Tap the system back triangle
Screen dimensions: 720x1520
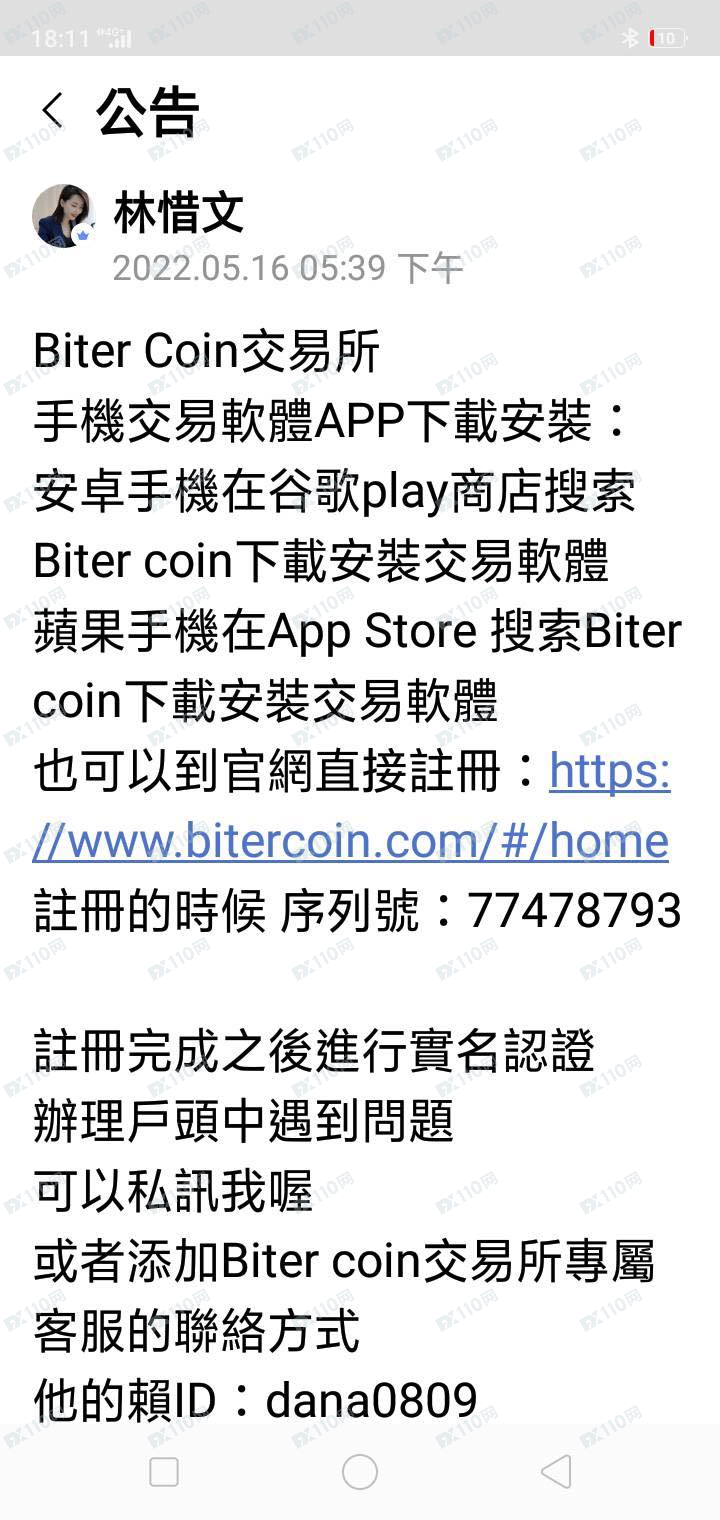tap(556, 1471)
